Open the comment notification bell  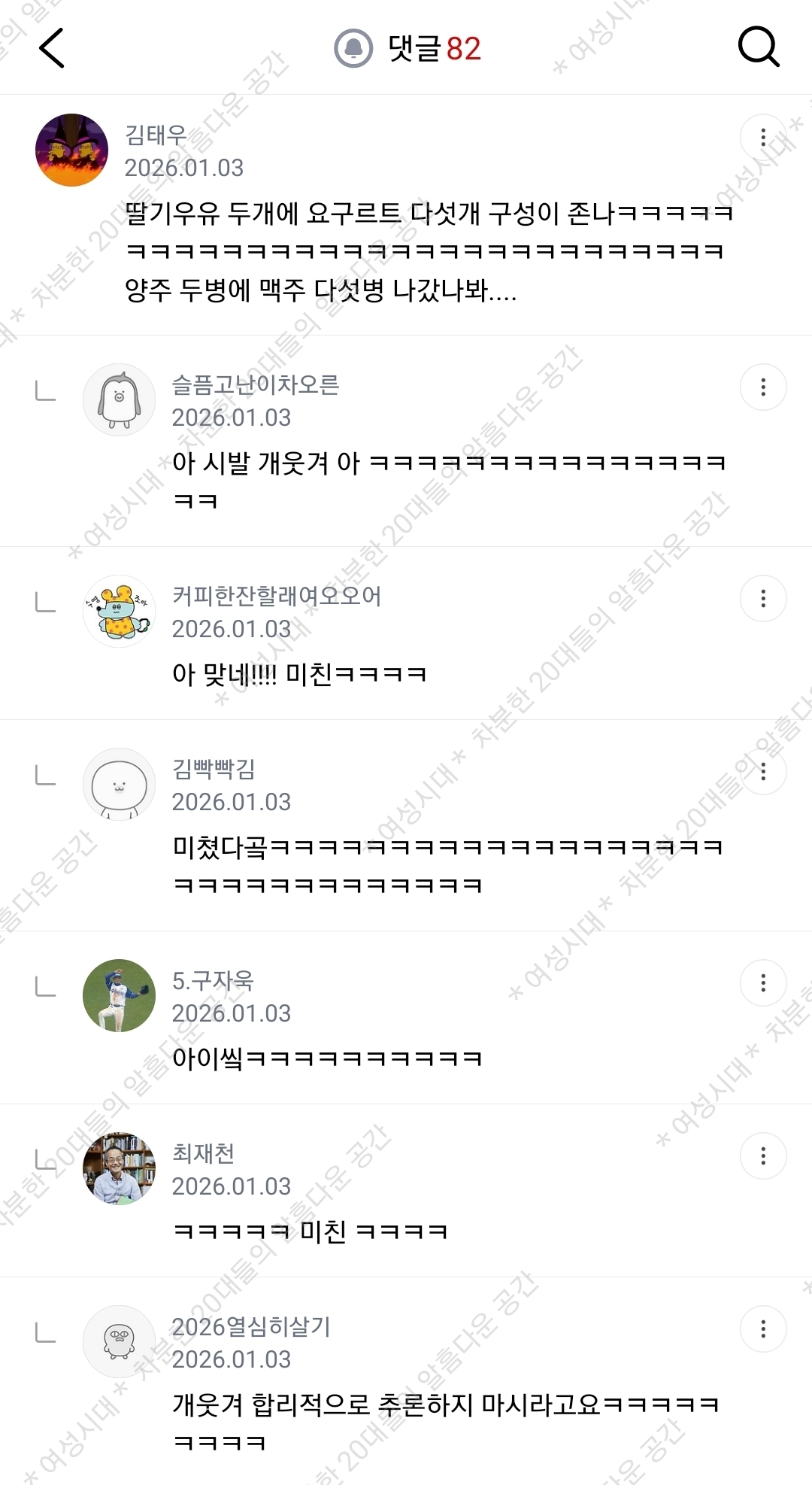coord(353,48)
